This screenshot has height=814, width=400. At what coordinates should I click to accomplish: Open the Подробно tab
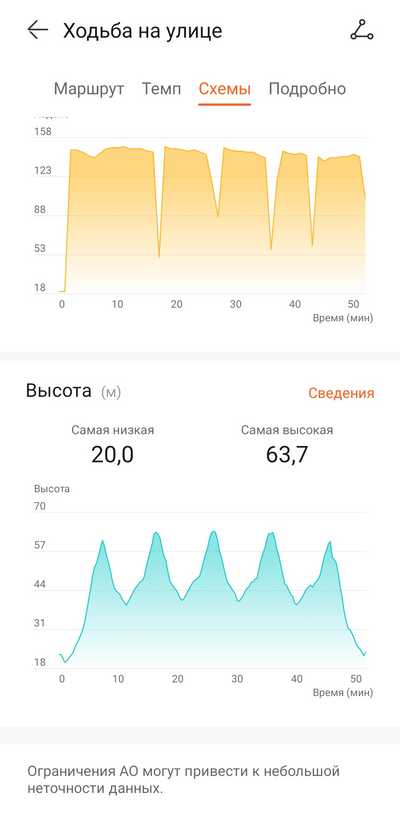click(307, 89)
